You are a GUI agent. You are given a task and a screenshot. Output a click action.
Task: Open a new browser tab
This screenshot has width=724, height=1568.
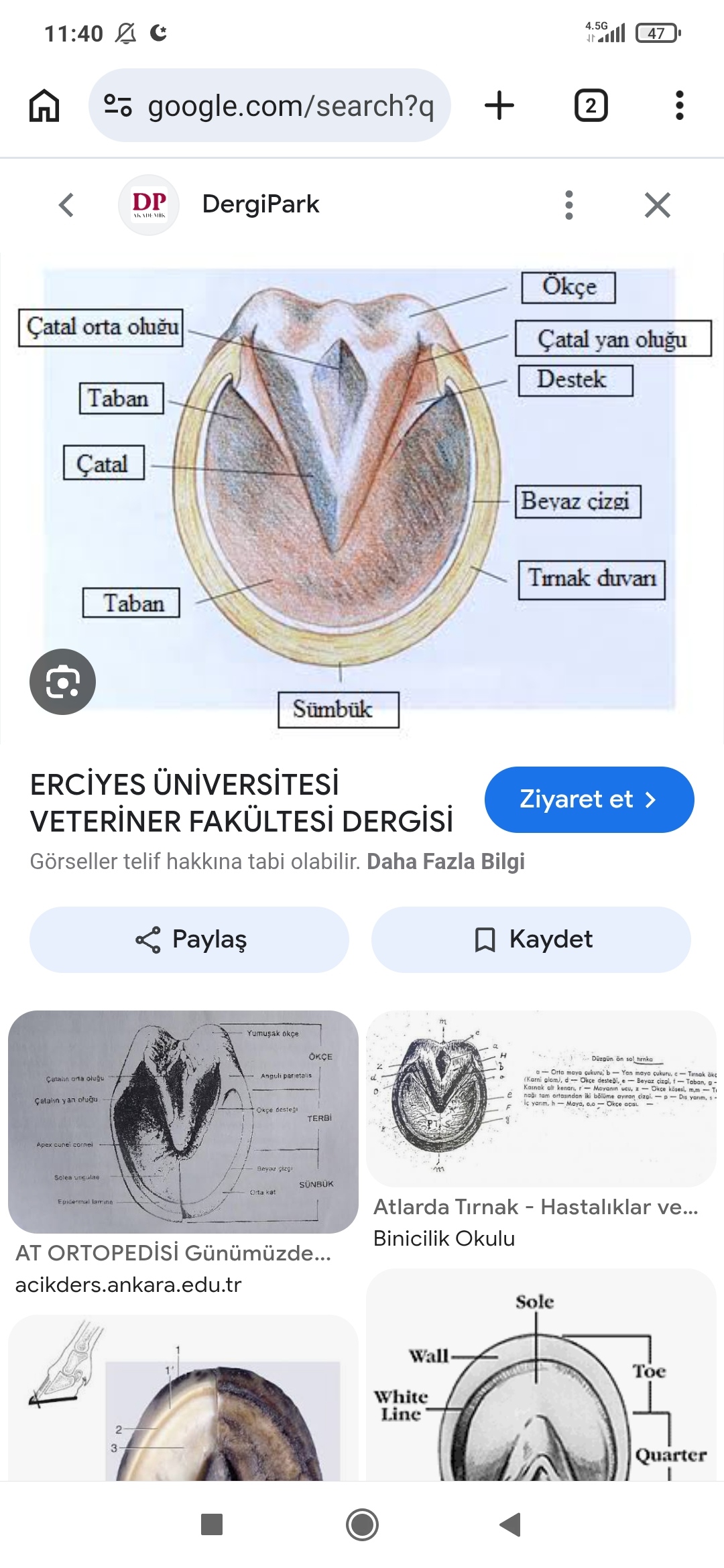point(499,106)
